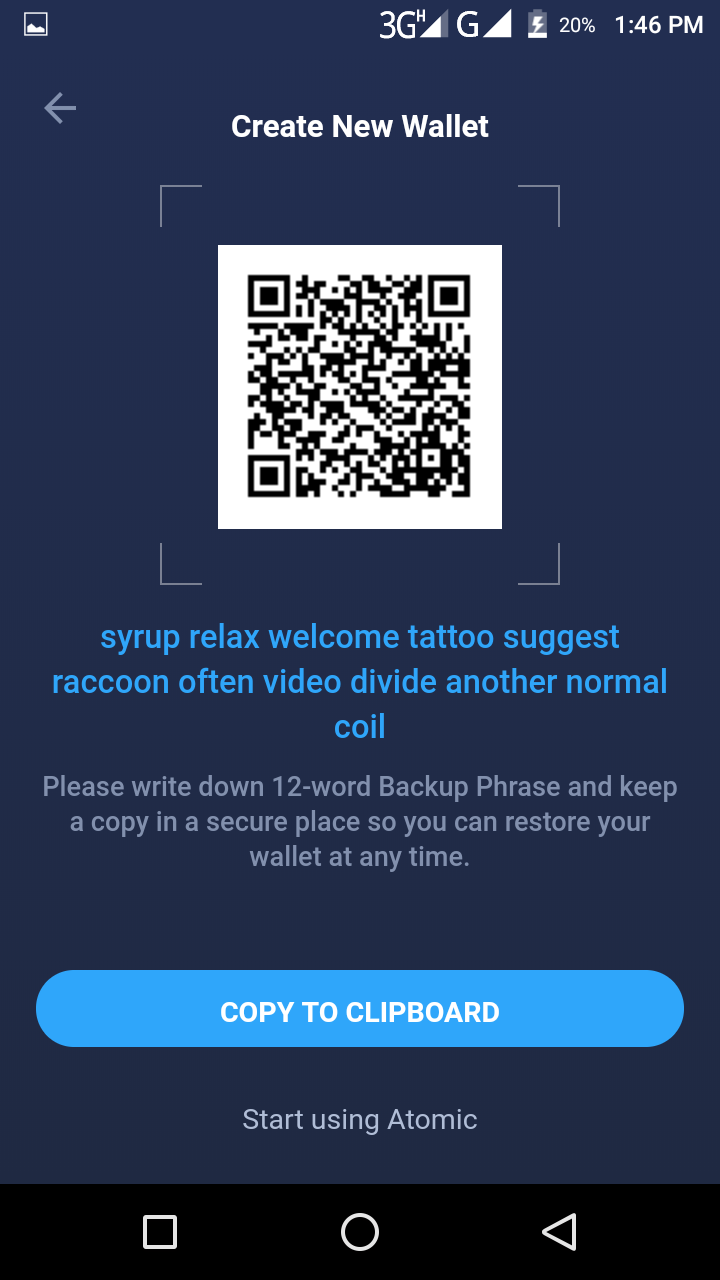Go back using the top arrow
The height and width of the screenshot is (1280, 720).
(60, 108)
